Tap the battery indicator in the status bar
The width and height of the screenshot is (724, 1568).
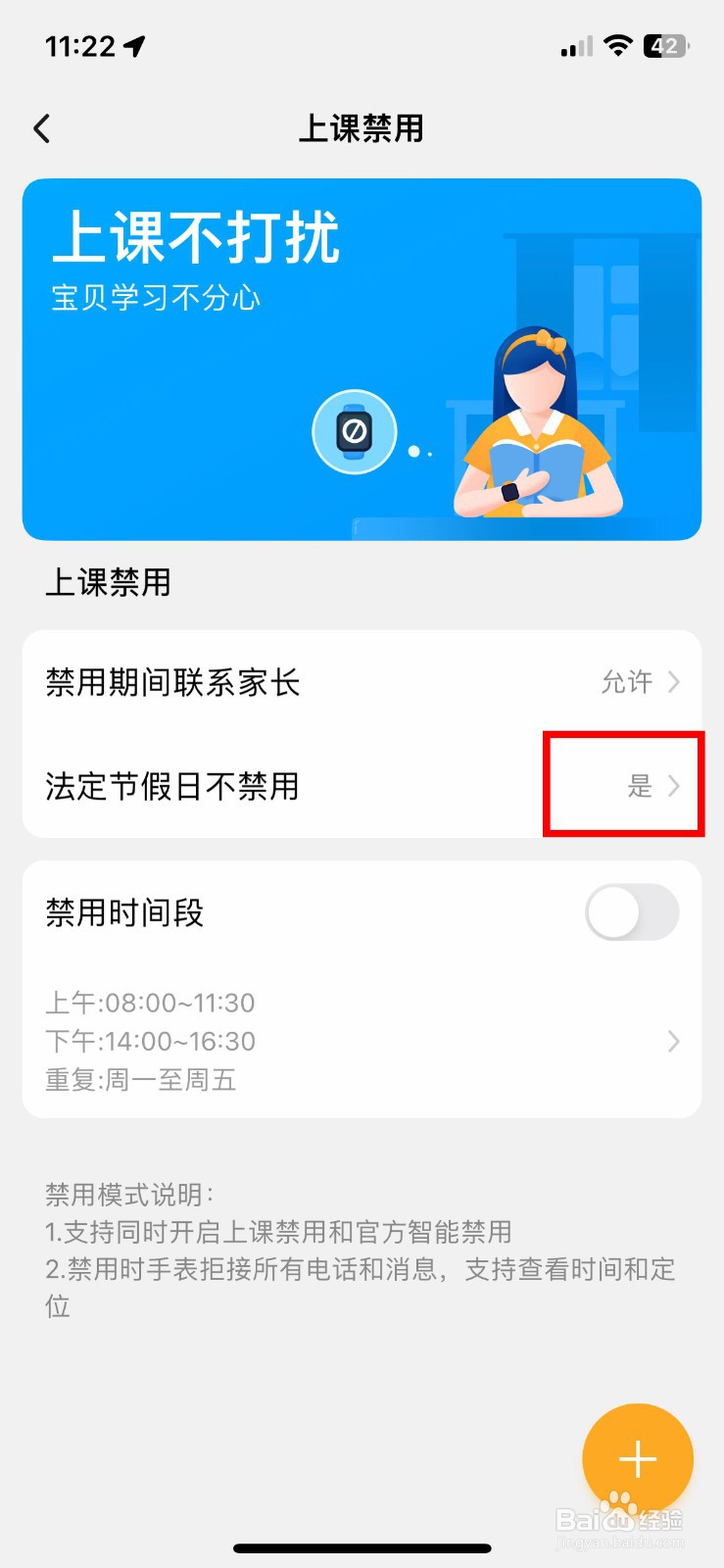[x=664, y=44]
